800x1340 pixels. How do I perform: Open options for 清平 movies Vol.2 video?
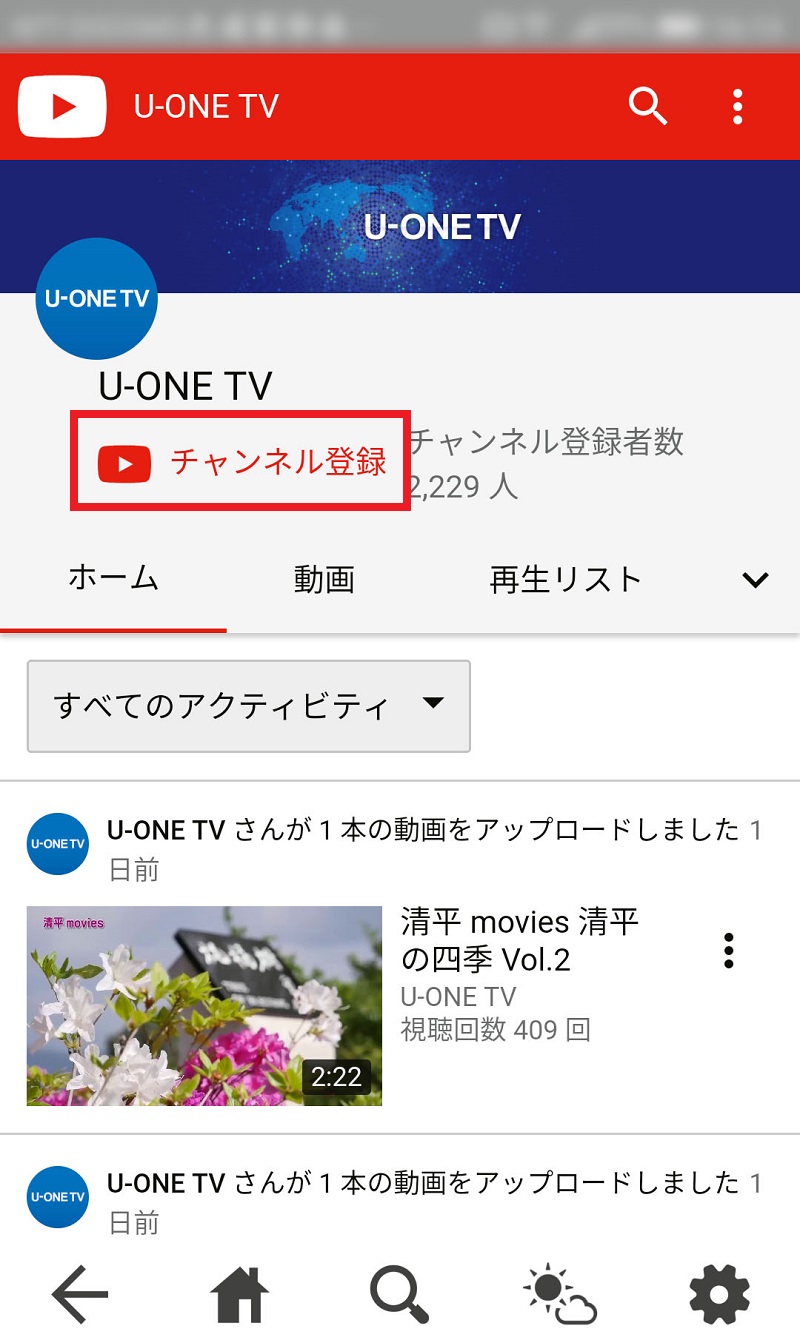click(728, 951)
